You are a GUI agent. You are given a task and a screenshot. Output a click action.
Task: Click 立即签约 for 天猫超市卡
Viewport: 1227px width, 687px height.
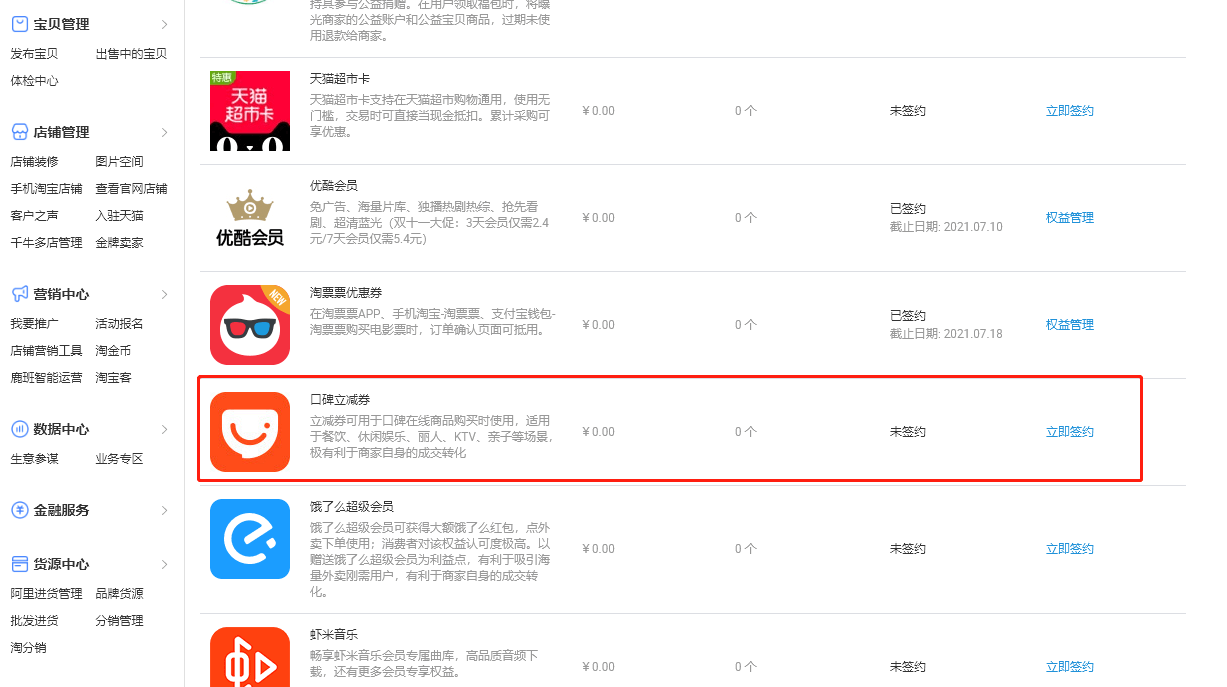coord(1069,111)
